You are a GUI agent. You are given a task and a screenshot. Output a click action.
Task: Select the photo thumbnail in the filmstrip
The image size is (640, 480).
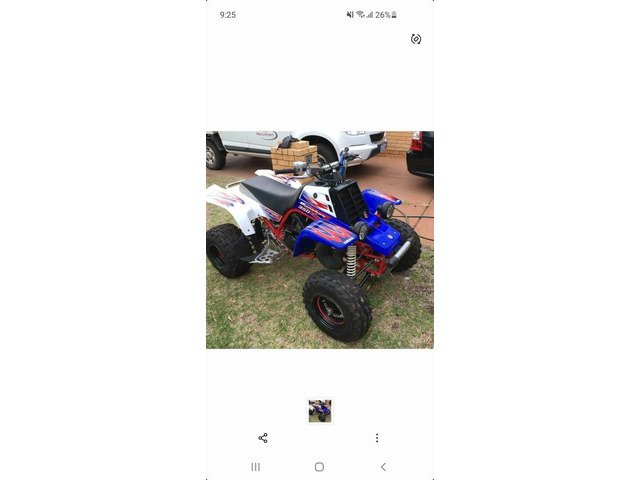pyautogui.click(x=320, y=411)
